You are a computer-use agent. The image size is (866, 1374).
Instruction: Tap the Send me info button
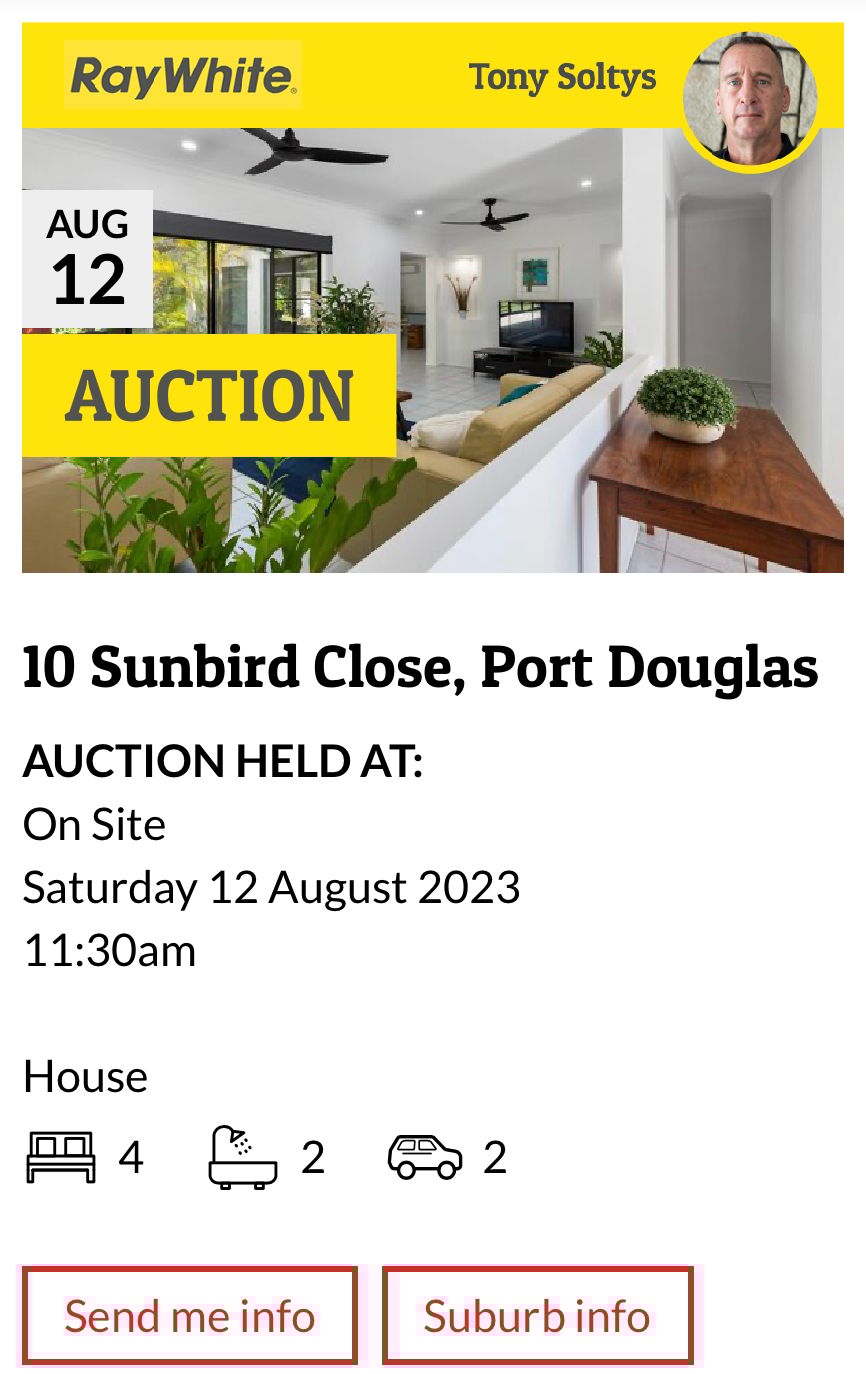coord(190,1315)
